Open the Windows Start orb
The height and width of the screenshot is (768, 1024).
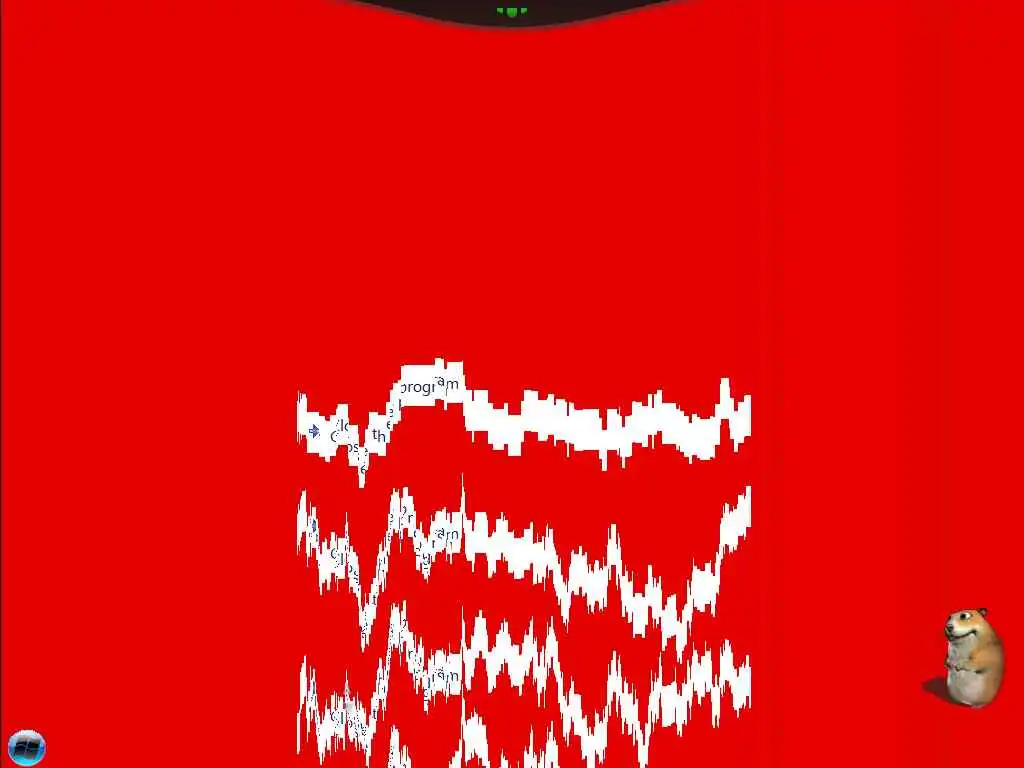coord(27,747)
